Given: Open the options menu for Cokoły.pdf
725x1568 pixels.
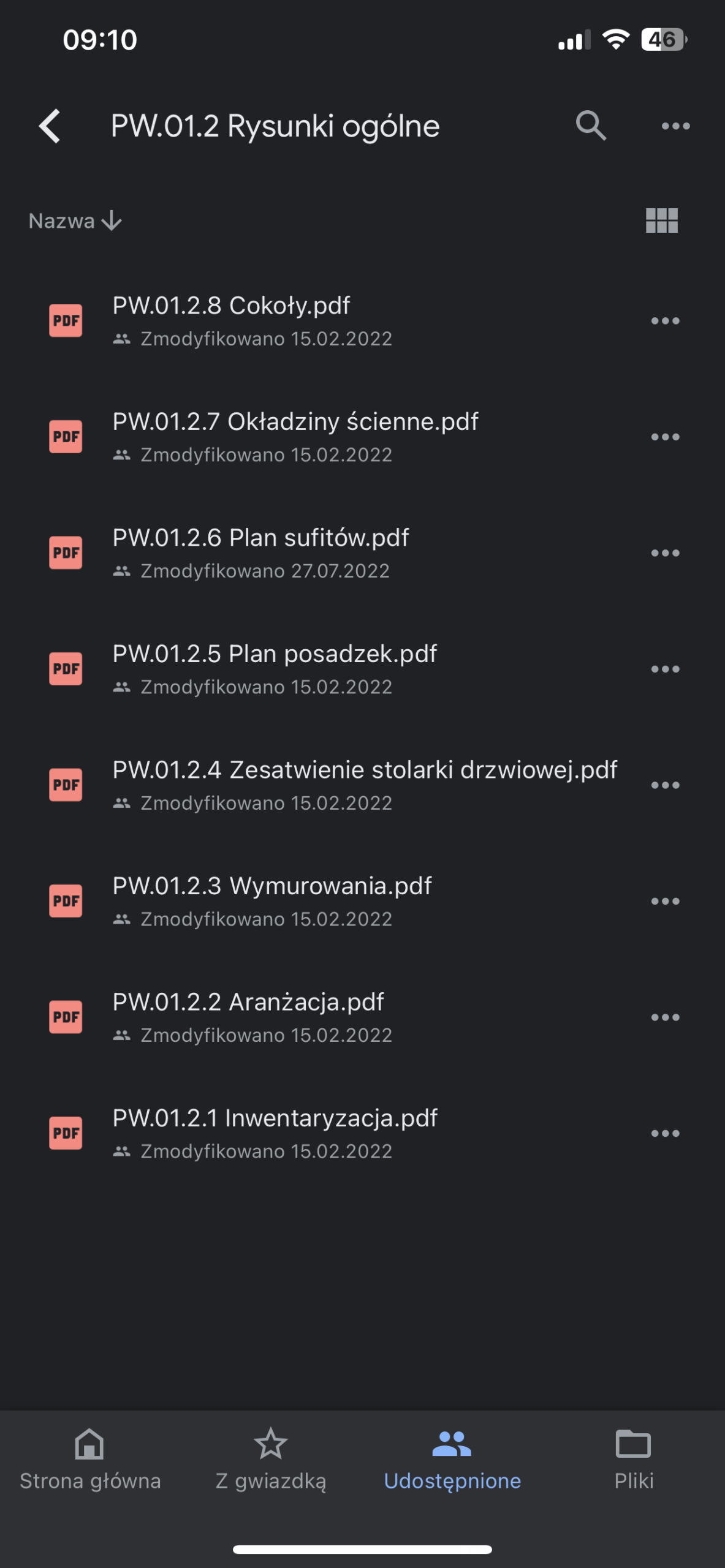Looking at the screenshot, I should click(665, 321).
